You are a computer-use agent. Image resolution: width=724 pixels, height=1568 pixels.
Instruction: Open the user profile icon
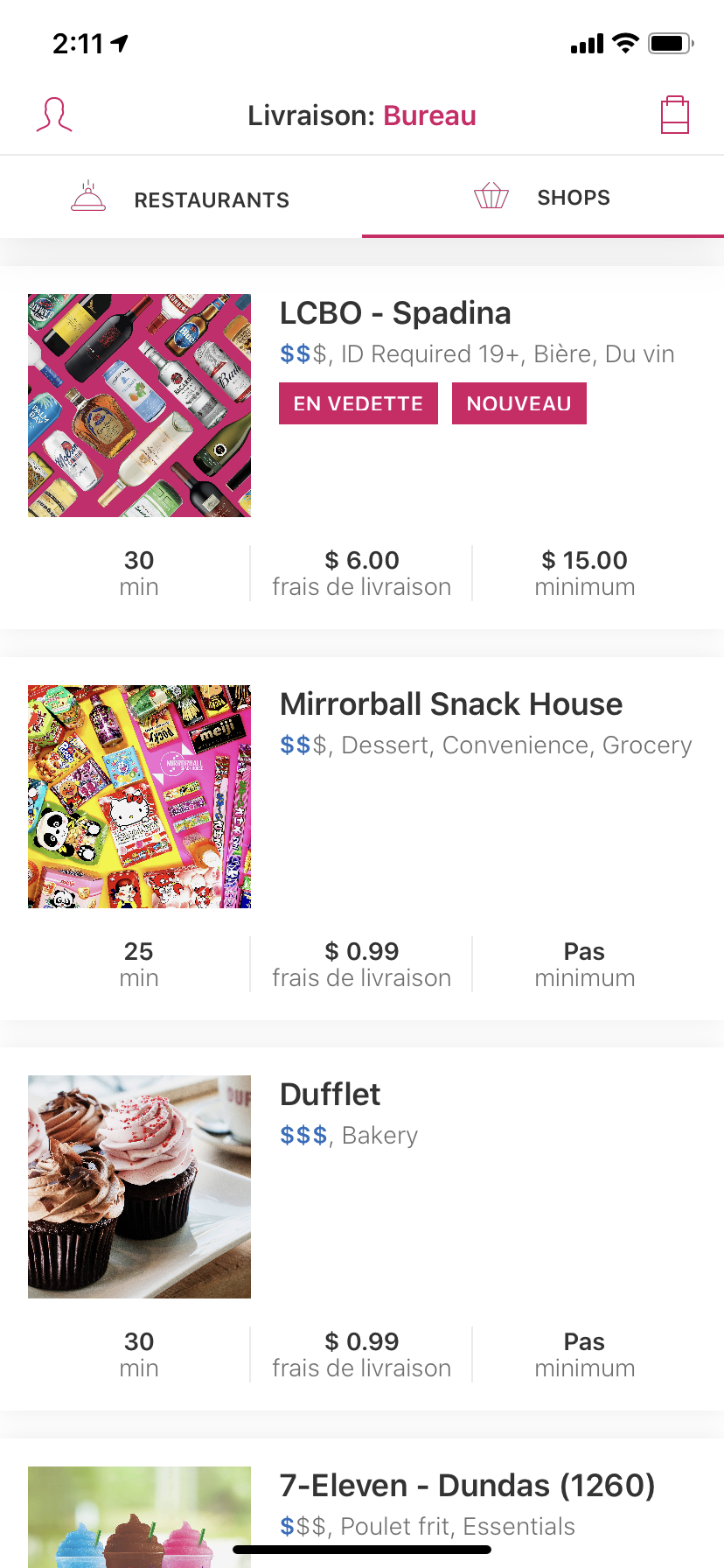[x=54, y=115]
